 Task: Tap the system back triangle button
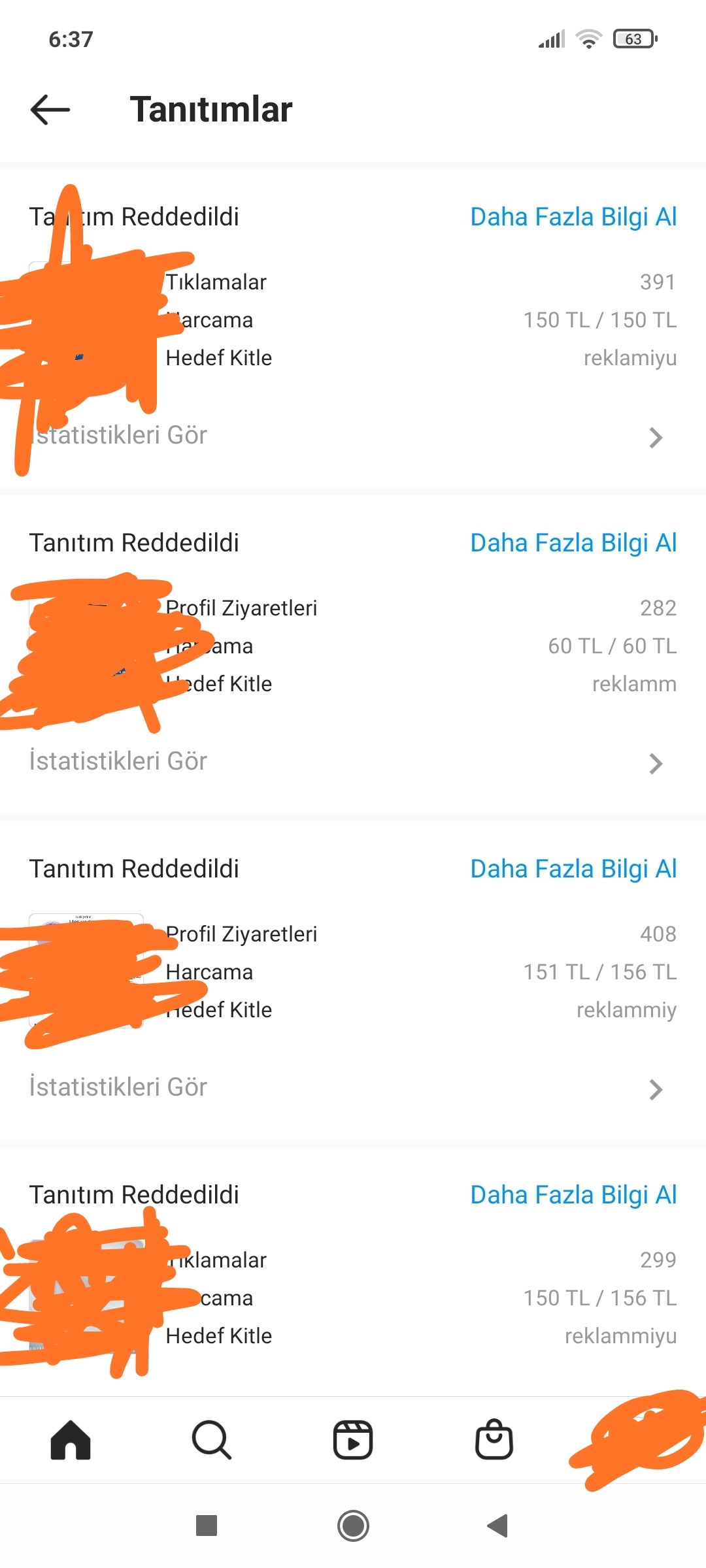click(x=498, y=1526)
